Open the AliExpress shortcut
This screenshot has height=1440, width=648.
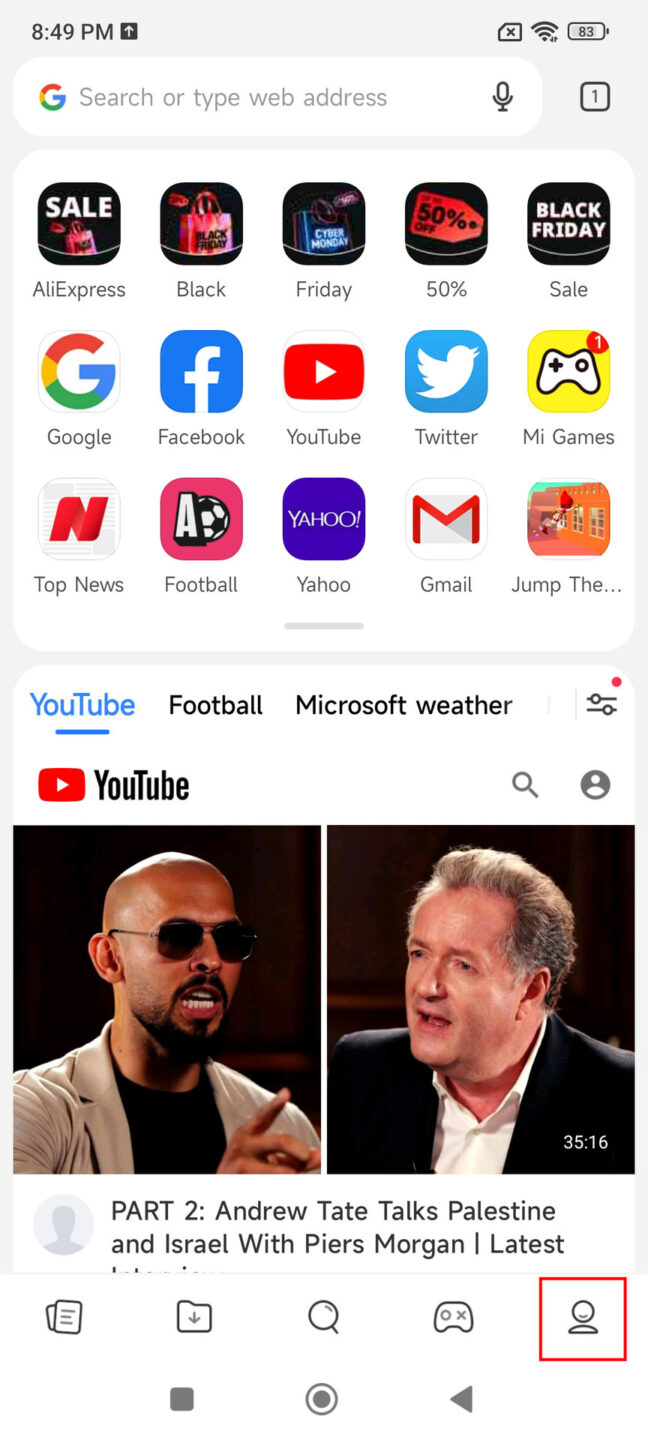[x=79, y=224]
